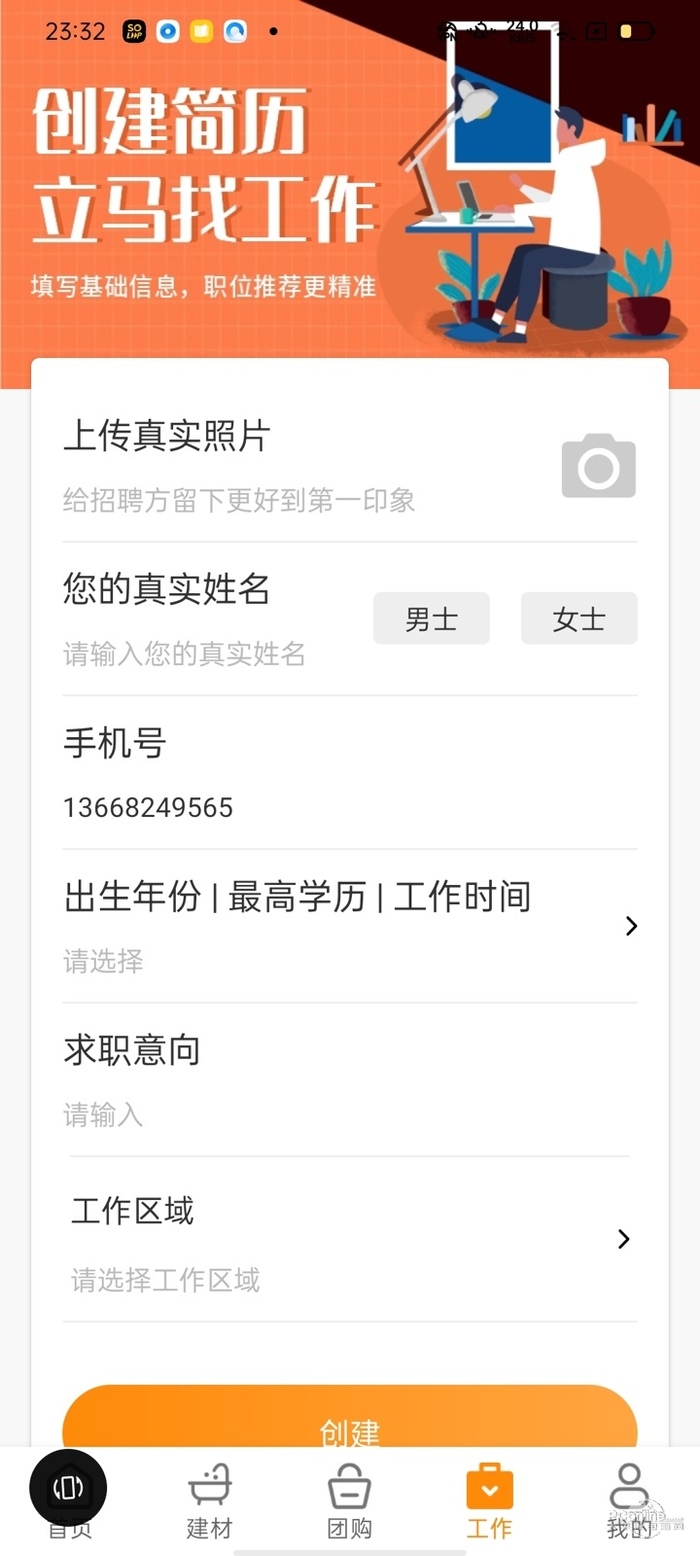Edit the phone number 13668249565

coord(148,808)
